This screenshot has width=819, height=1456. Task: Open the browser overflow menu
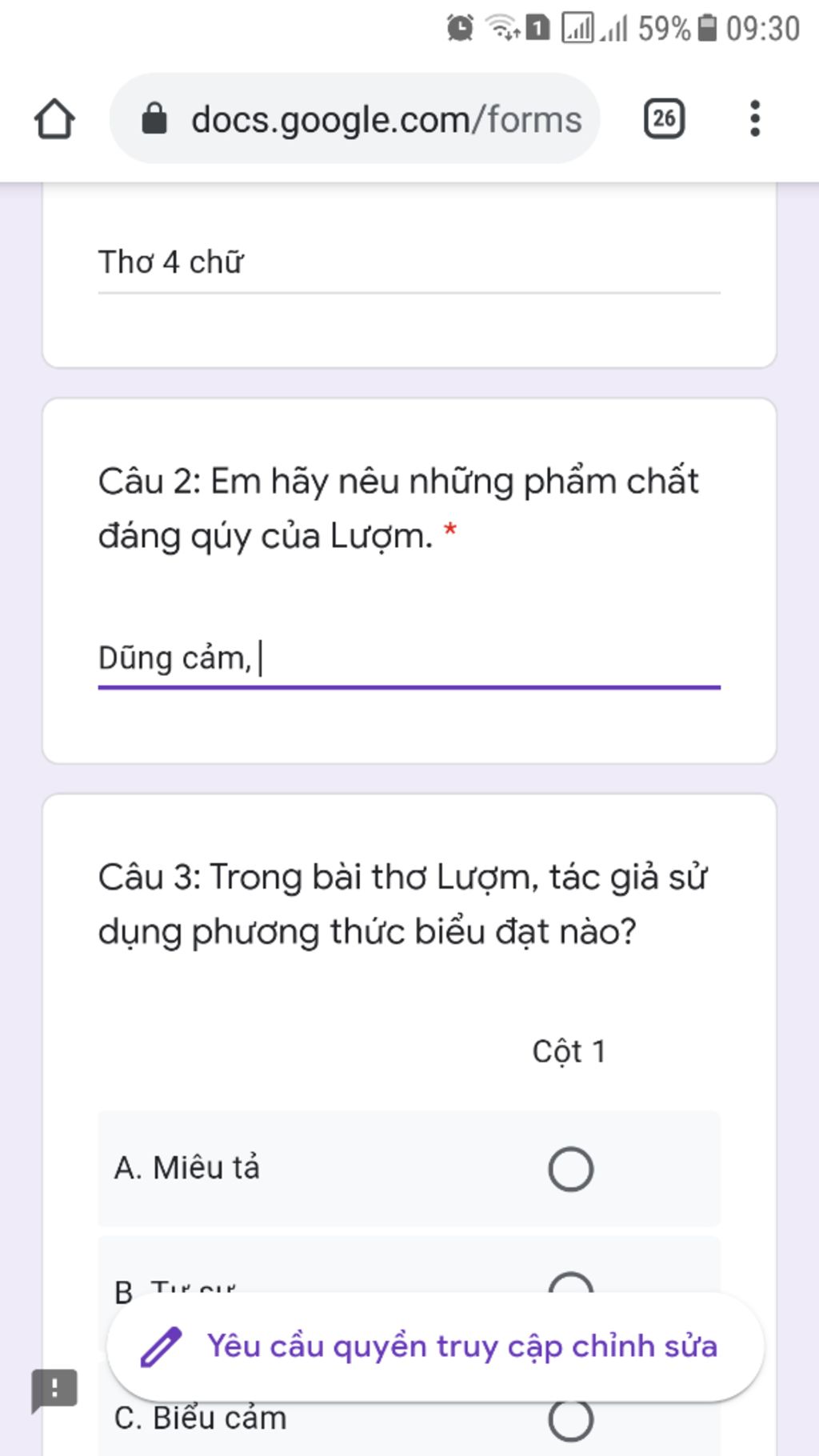click(754, 119)
